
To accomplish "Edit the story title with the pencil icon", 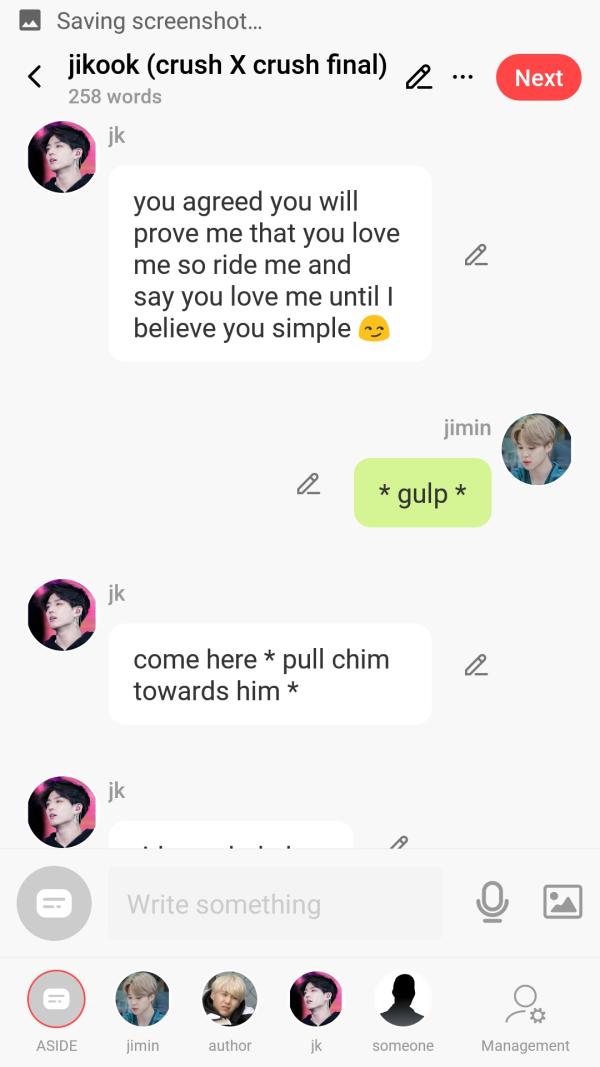I will tap(419, 77).
